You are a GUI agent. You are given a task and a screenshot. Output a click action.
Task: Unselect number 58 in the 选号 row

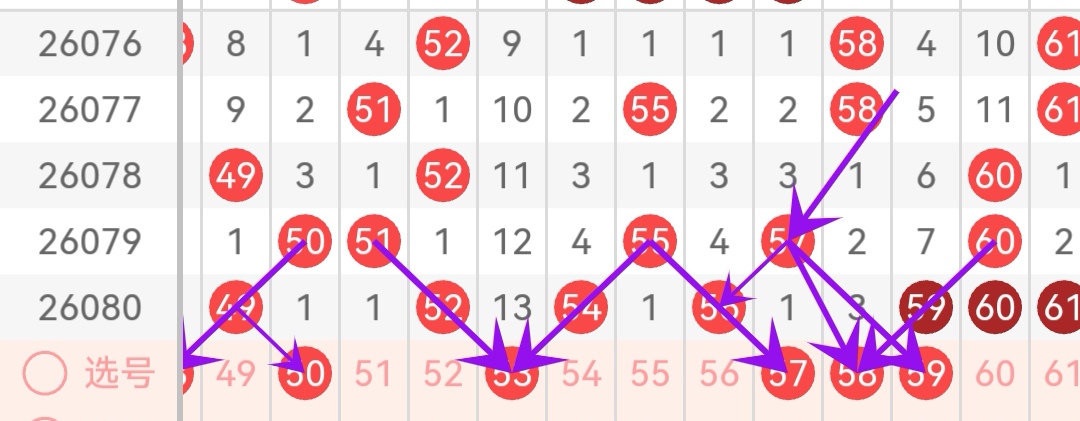[x=857, y=375]
